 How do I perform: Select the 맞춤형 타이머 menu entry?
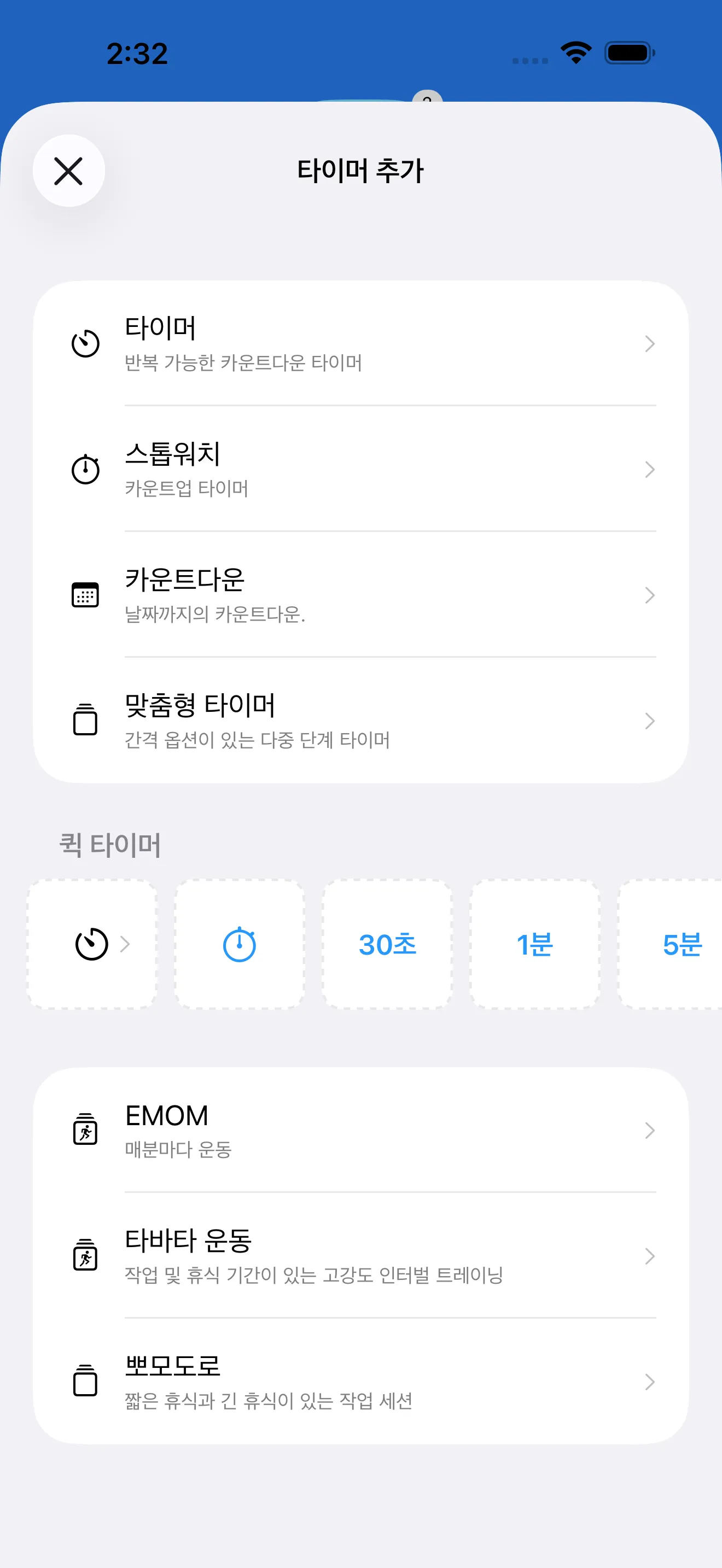(361, 721)
